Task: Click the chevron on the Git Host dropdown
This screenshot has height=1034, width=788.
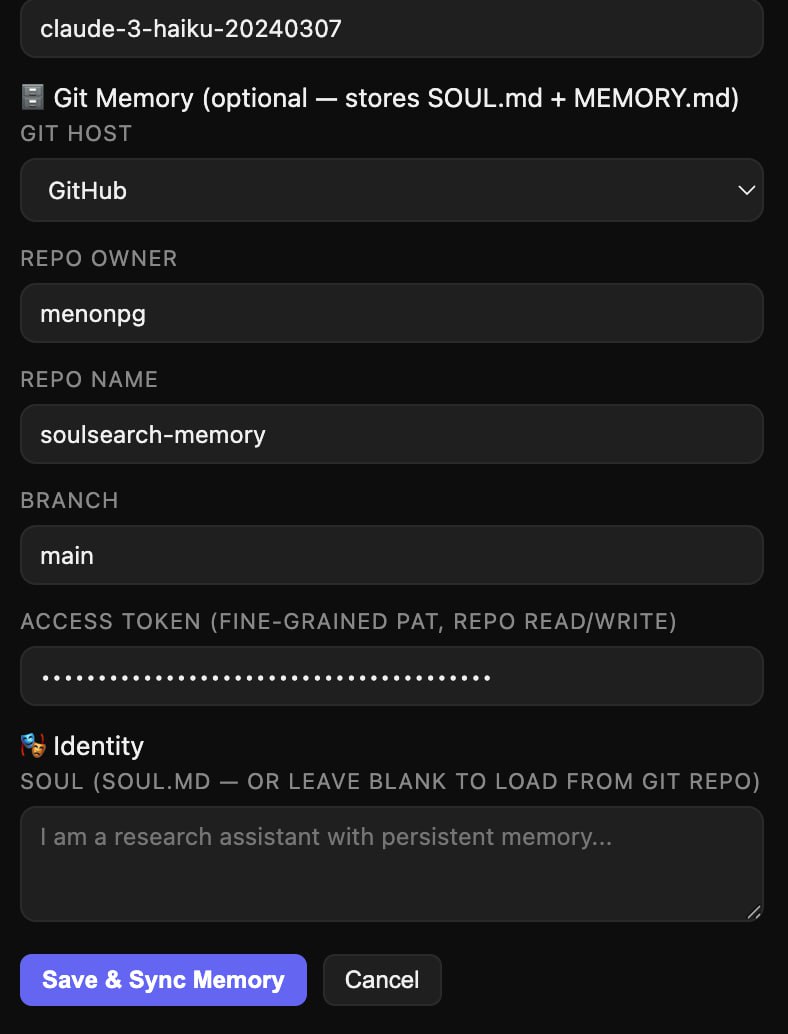Action: point(745,190)
